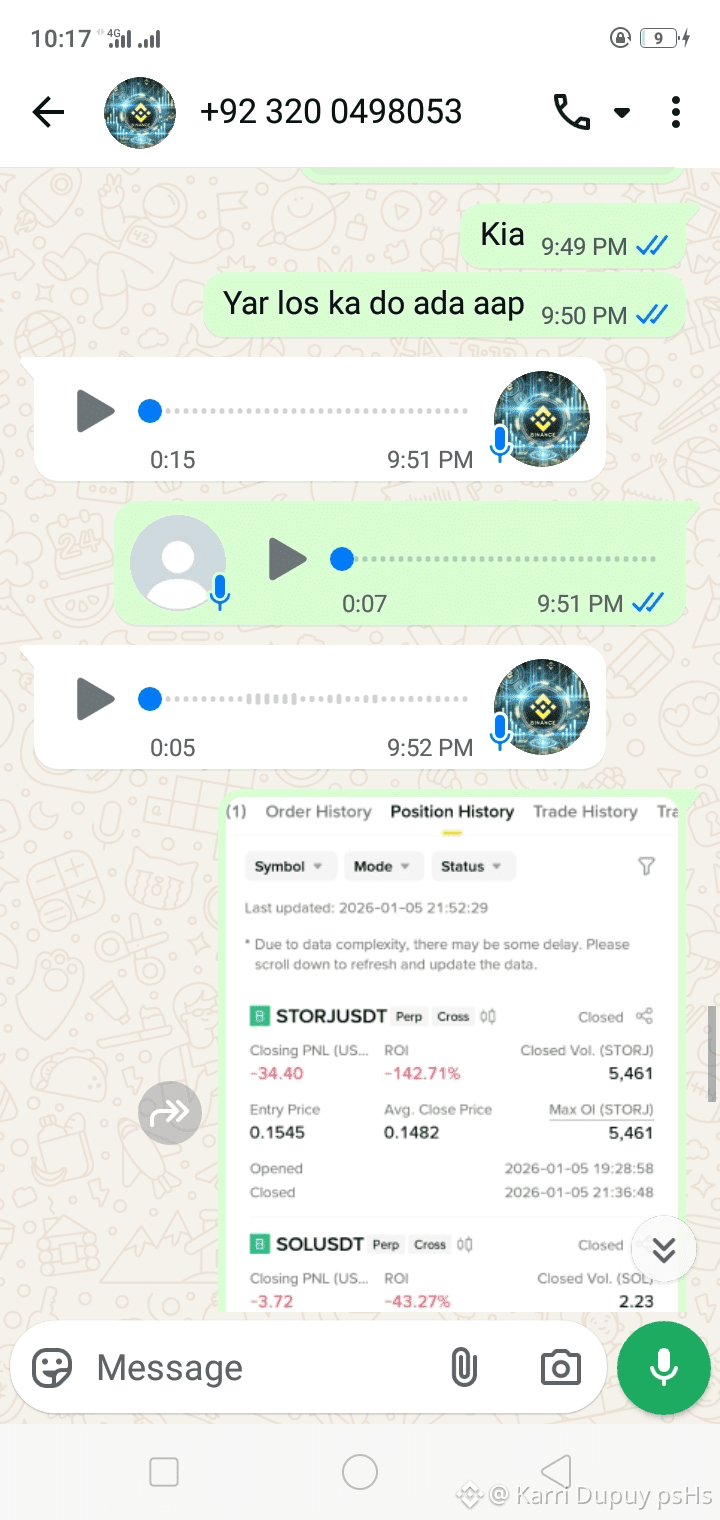
Task: Expand the call options dropdown arrow
Action: [622, 112]
